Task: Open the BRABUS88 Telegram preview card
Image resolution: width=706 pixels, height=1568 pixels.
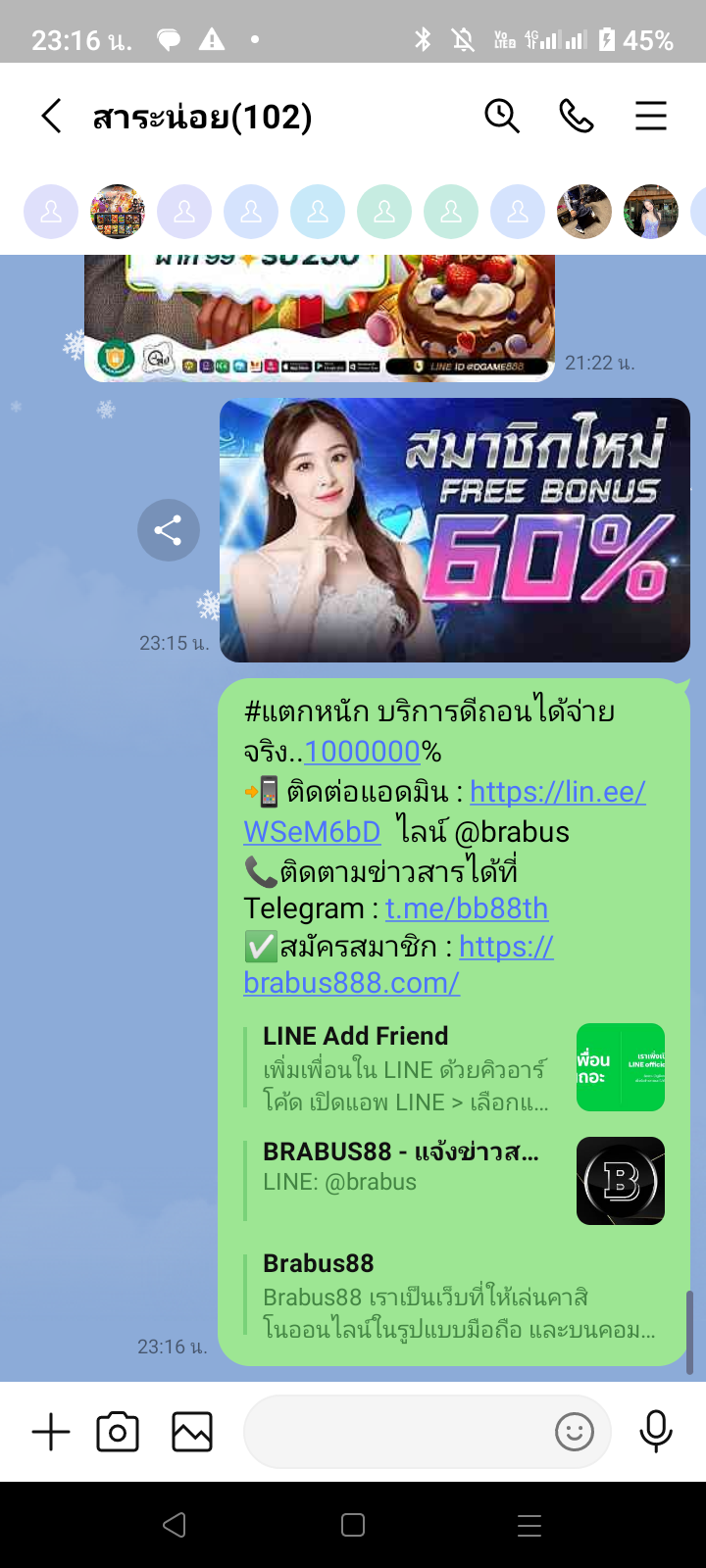Action: (454, 1179)
